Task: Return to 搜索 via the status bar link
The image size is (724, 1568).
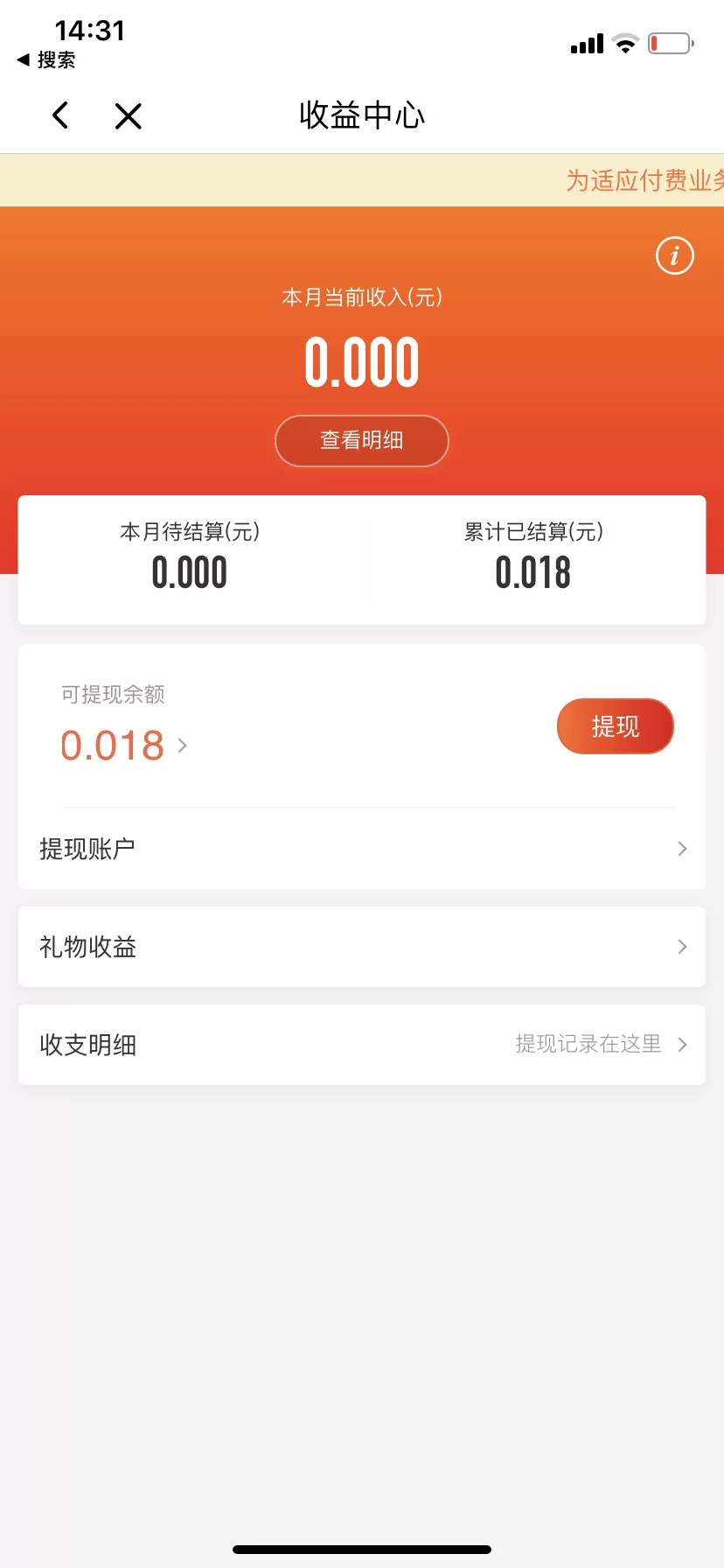Action: pyautogui.click(x=46, y=59)
